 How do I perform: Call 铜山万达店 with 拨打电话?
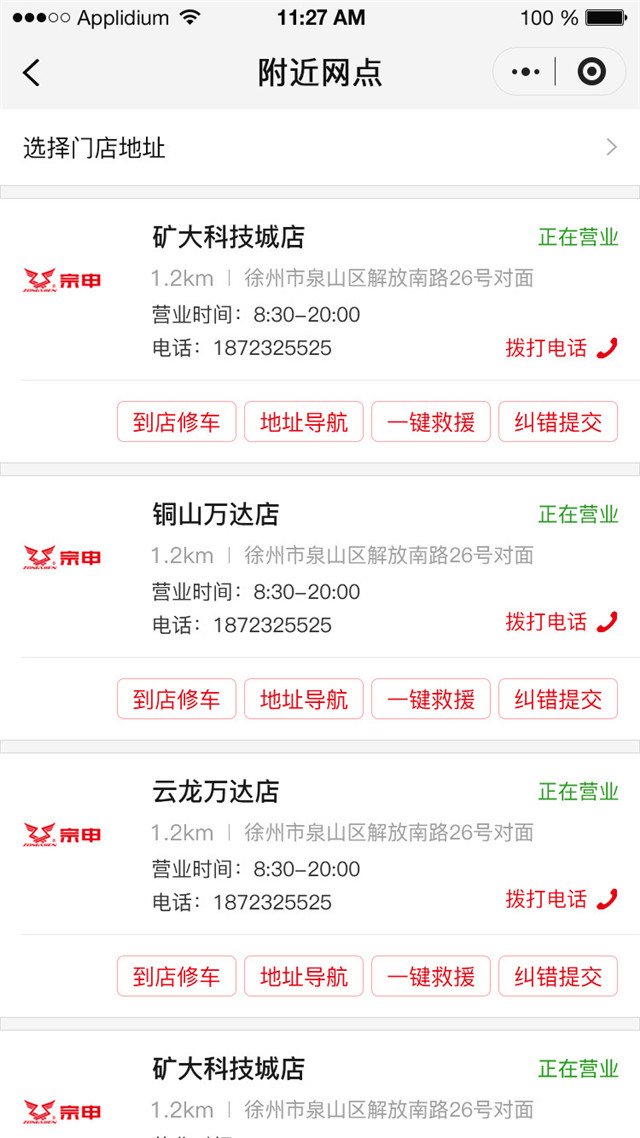[562, 622]
